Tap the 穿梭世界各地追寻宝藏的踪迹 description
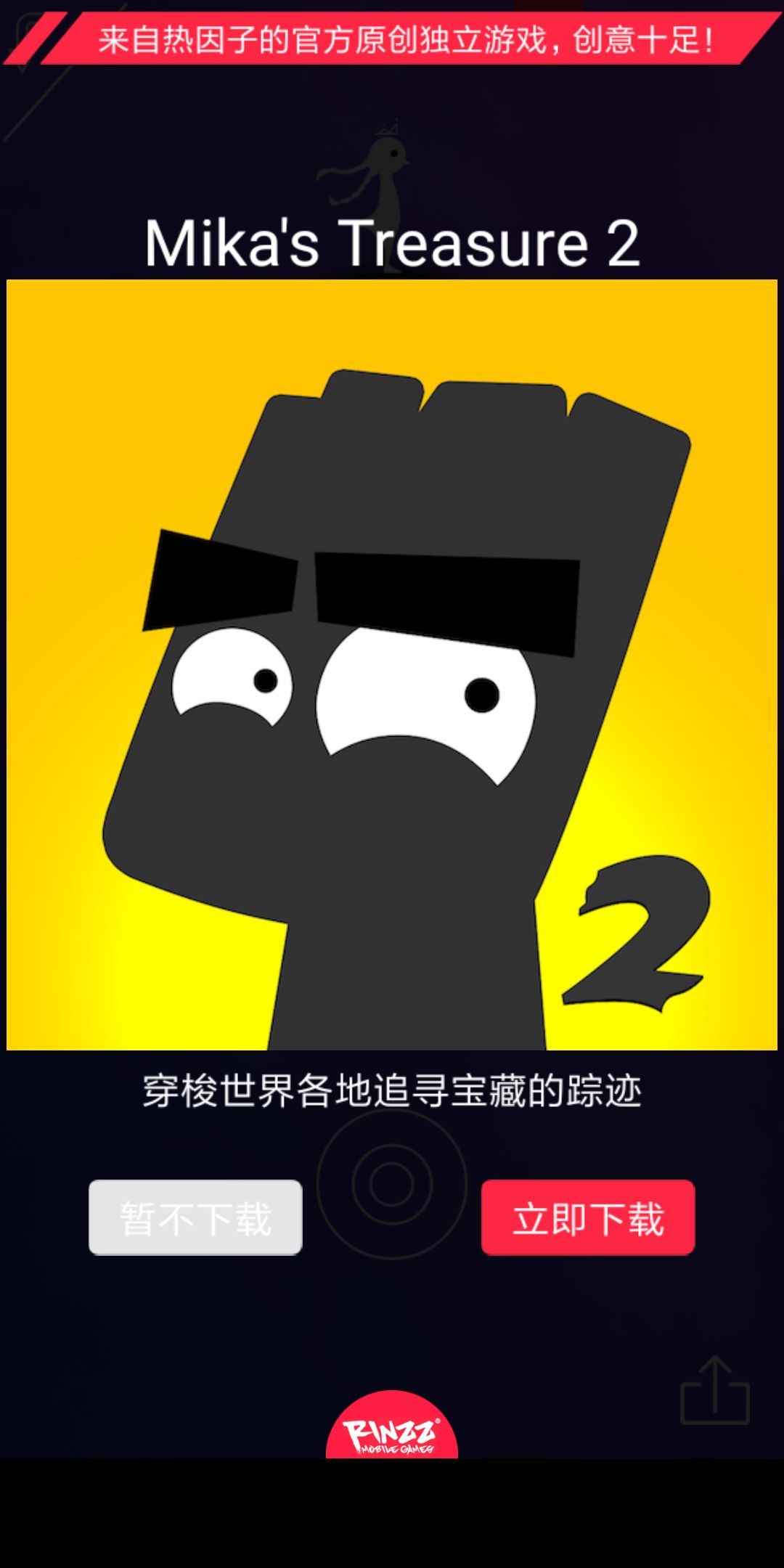The width and height of the screenshot is (784, 1568). (x=392, y=1087)
